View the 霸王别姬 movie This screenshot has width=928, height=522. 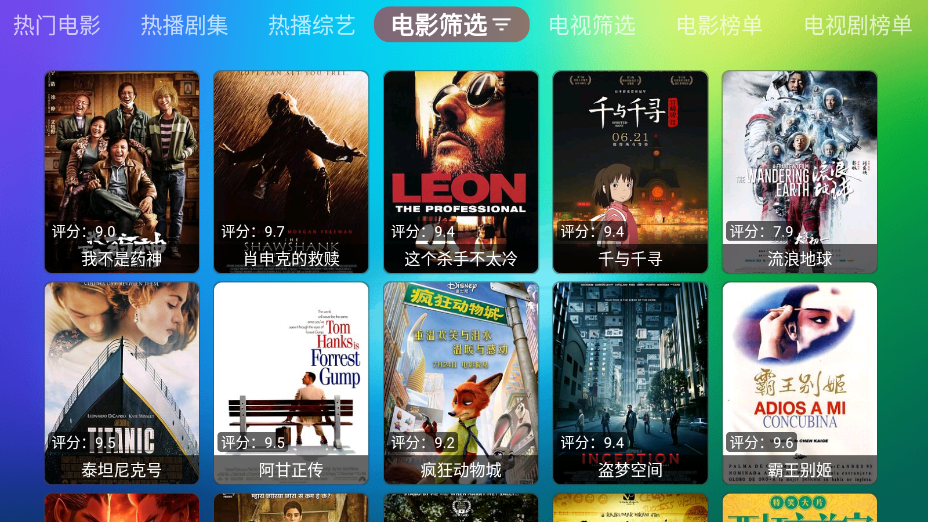pyautogui.click(x=799, y=383)
